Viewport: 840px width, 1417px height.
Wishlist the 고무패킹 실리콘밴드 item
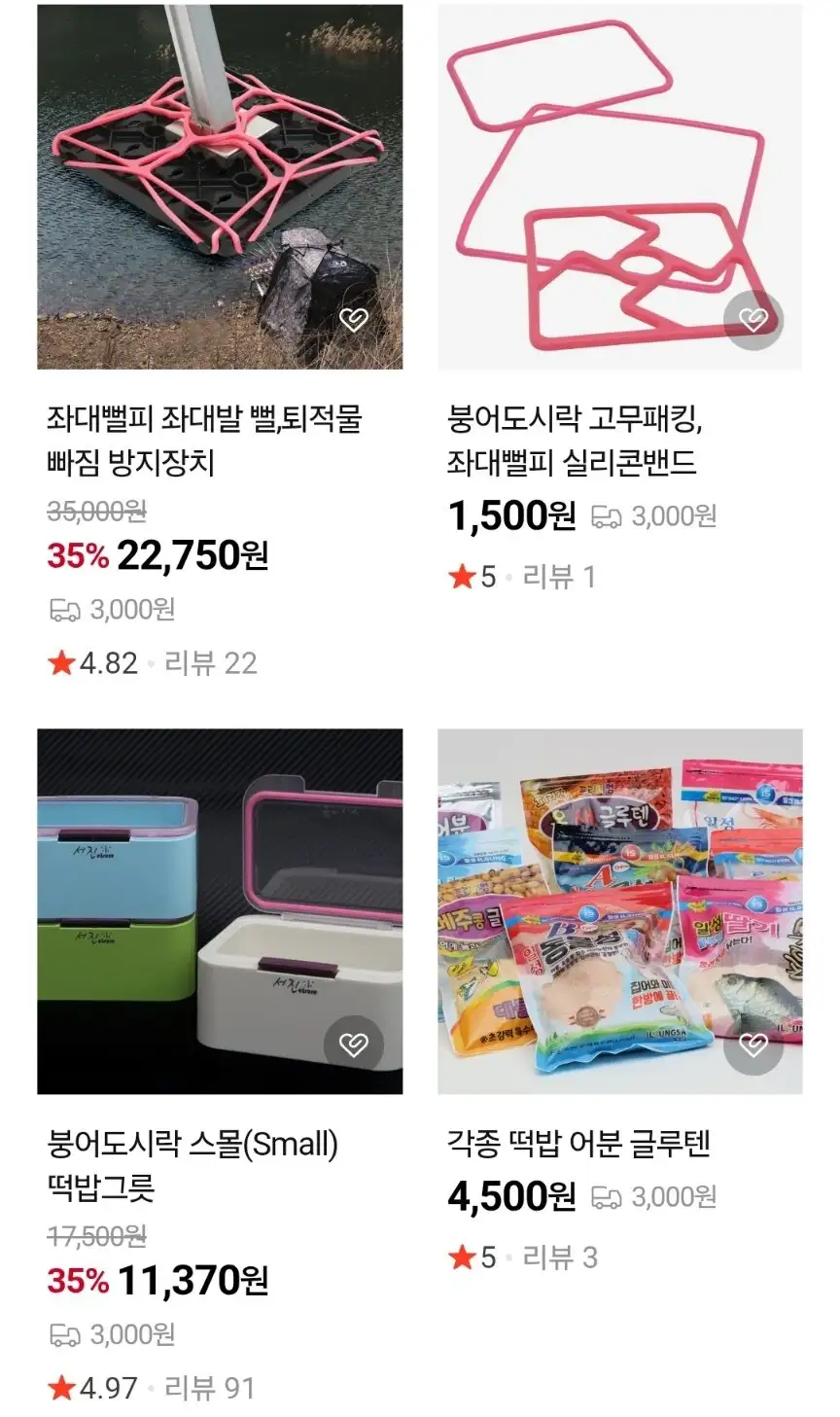[x=753, y=319]
